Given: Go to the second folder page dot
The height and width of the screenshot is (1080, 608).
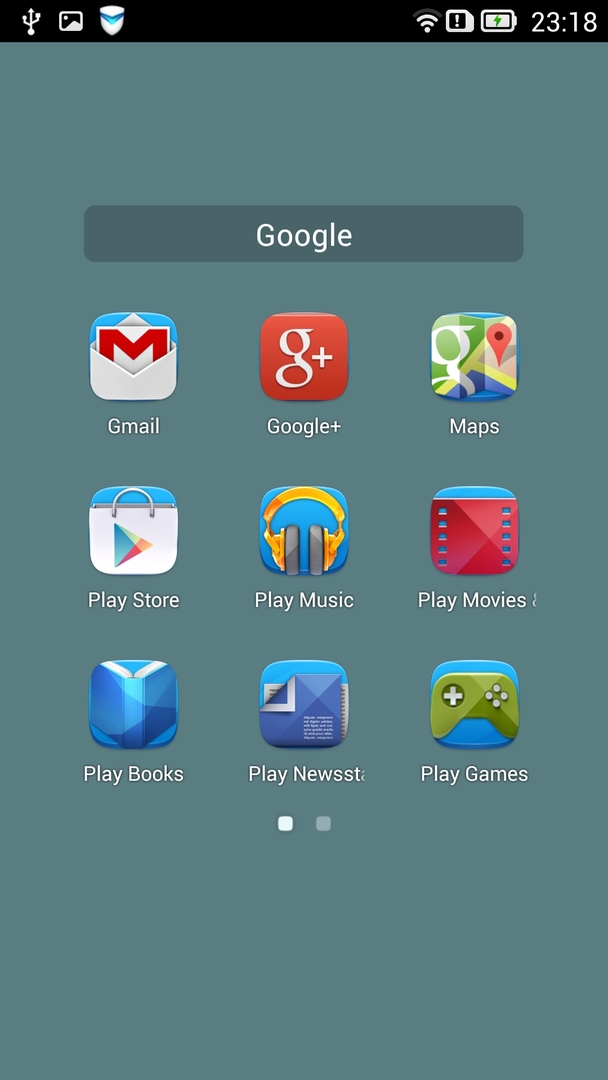Looking at the screenshot, I should [323, 824].
